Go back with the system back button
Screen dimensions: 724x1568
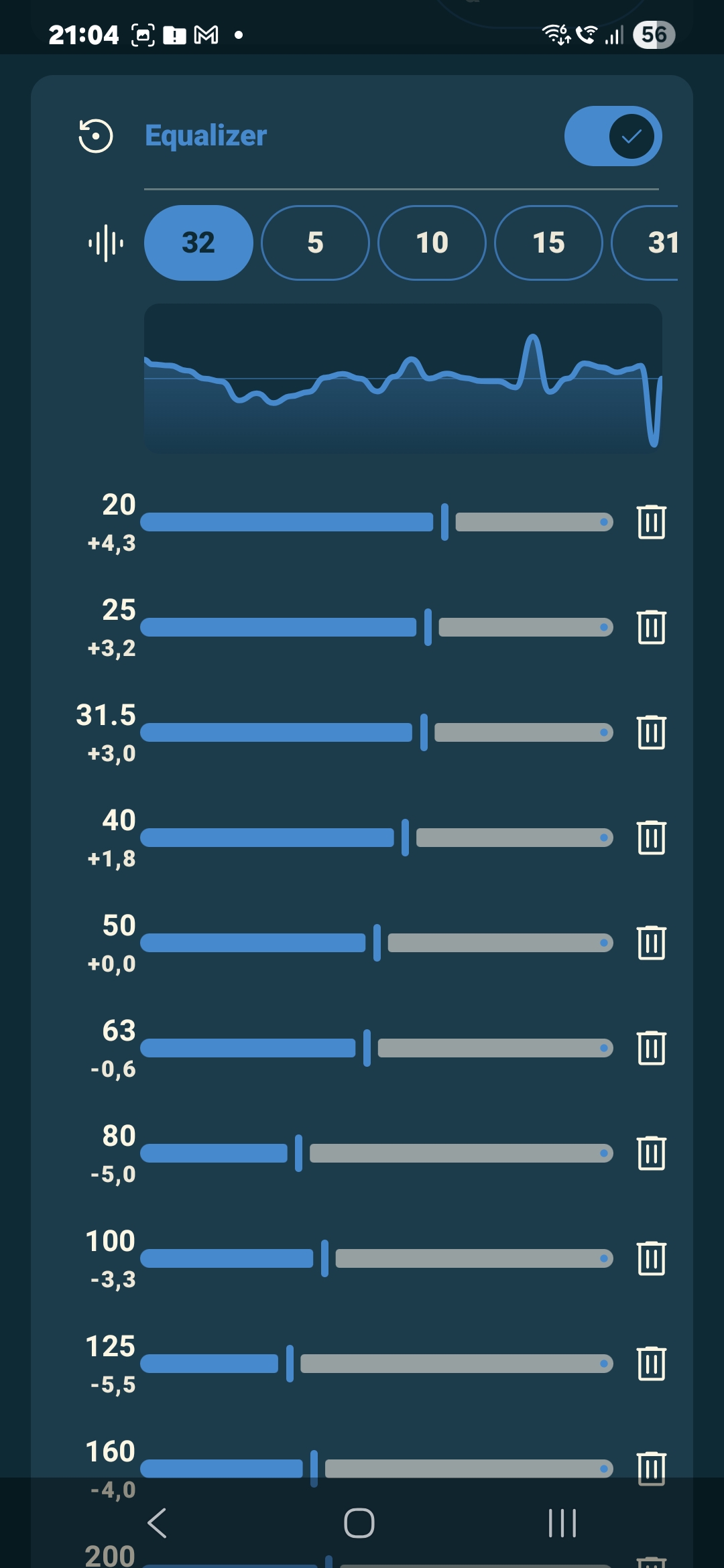pos(157,1523)
